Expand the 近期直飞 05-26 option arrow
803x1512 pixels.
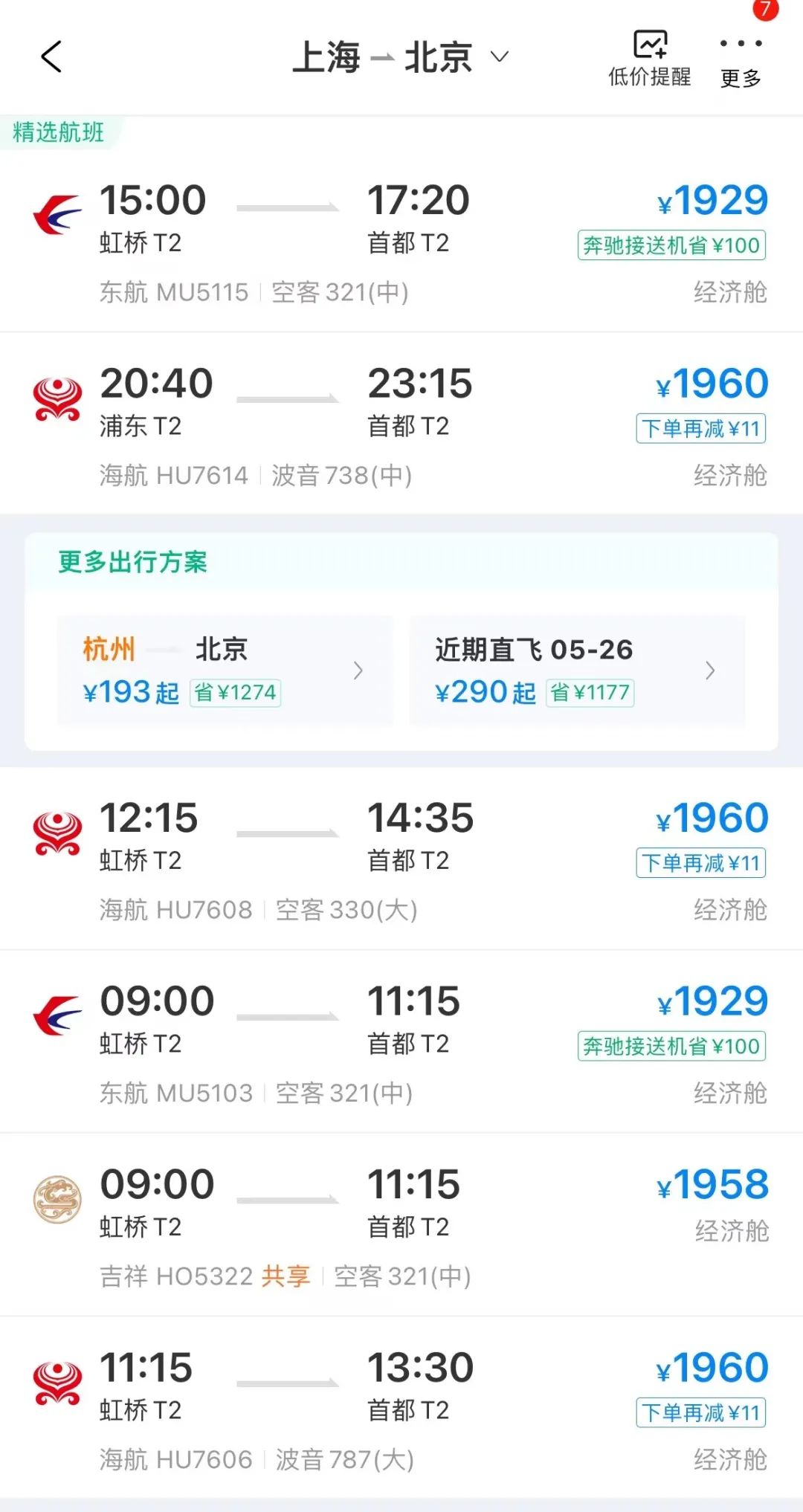click(x=710, y=670)
